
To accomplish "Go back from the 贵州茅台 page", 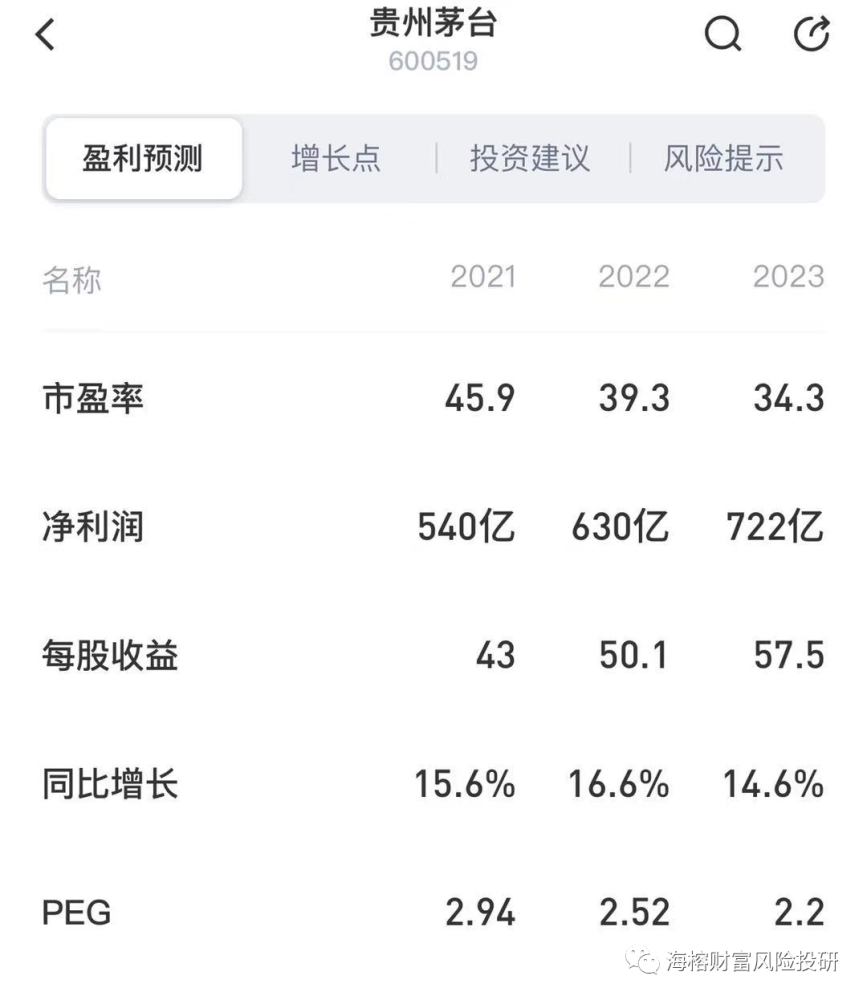I will (45, 35).
